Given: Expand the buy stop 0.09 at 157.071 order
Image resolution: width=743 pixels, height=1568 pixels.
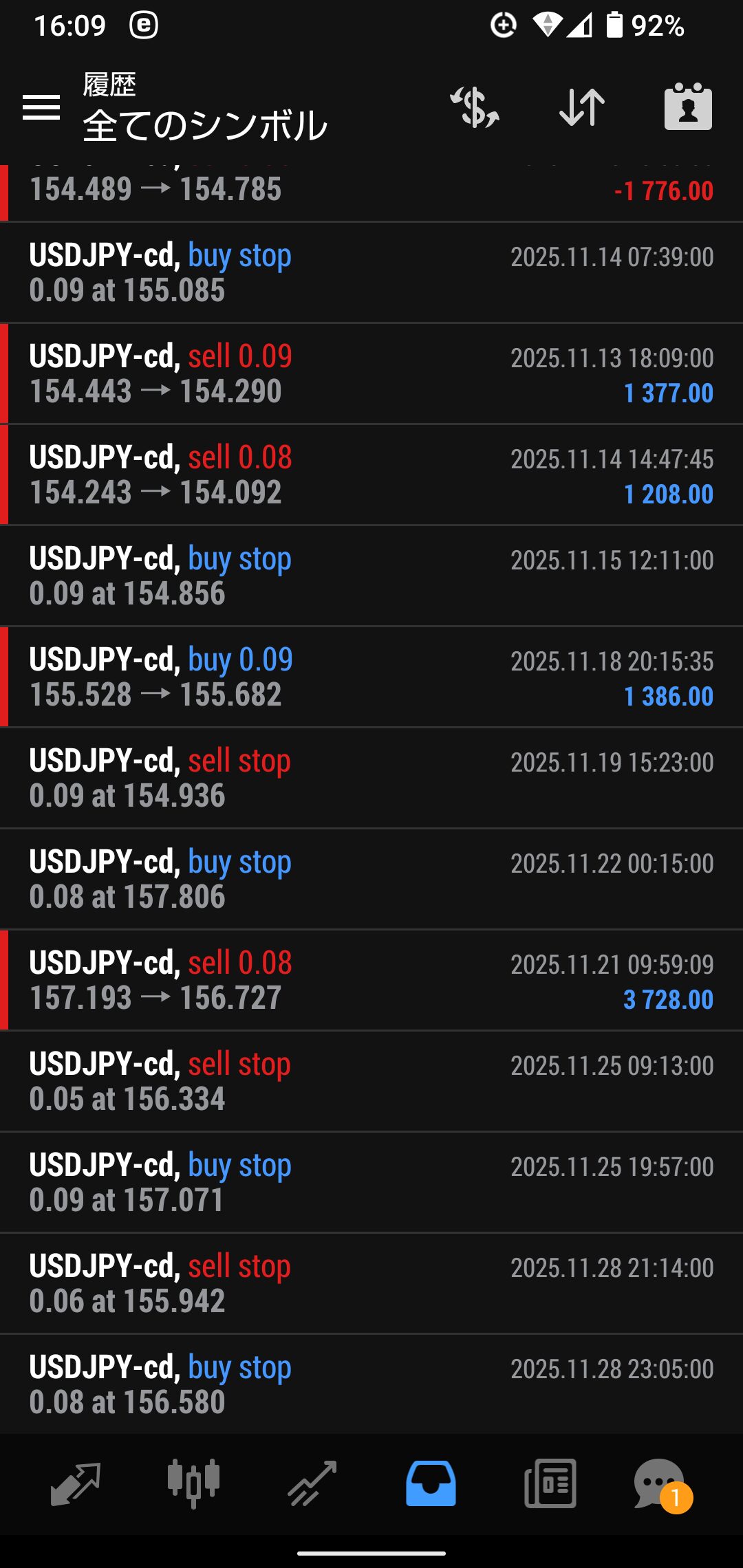Looking at the screenshot, I should 371,1182.
